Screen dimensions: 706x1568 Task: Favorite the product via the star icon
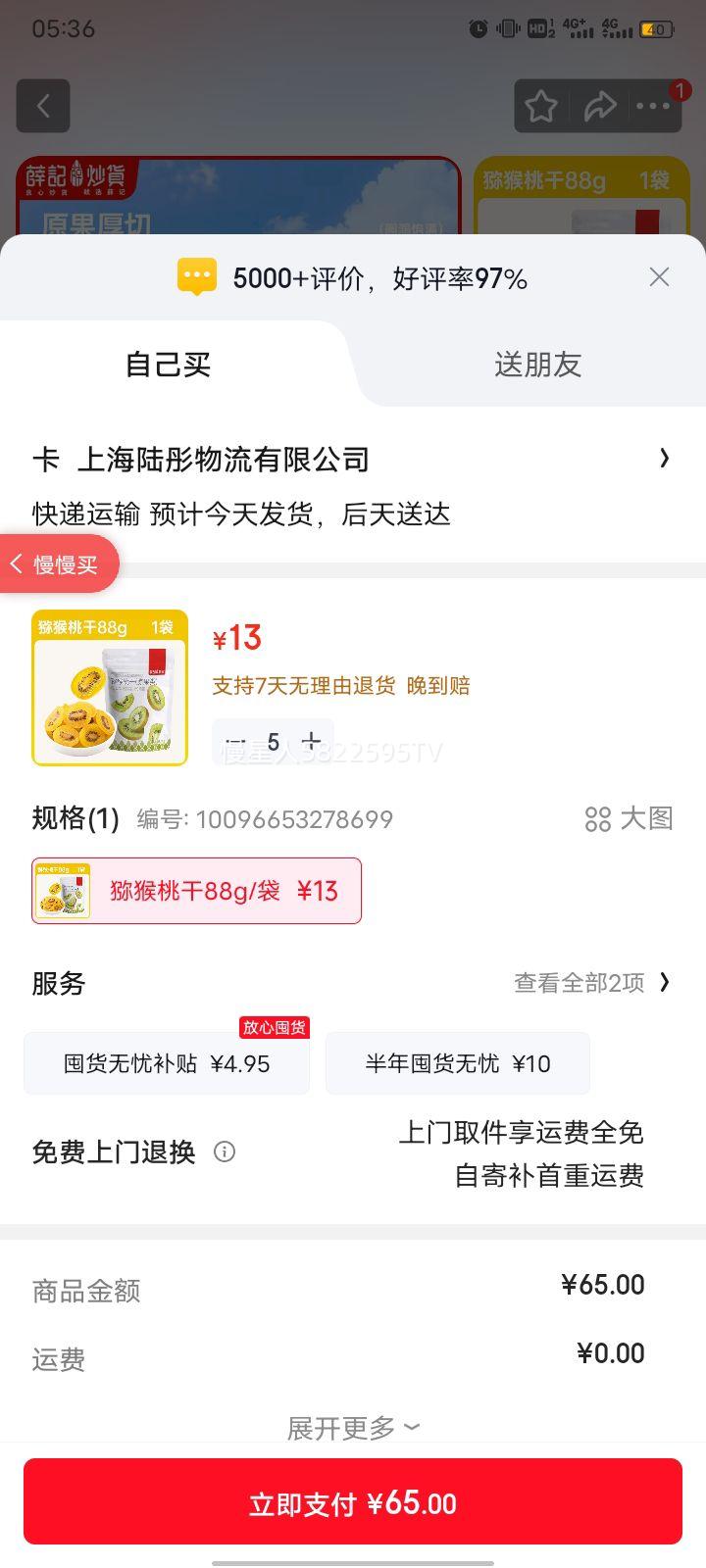[x=540, y=106]
